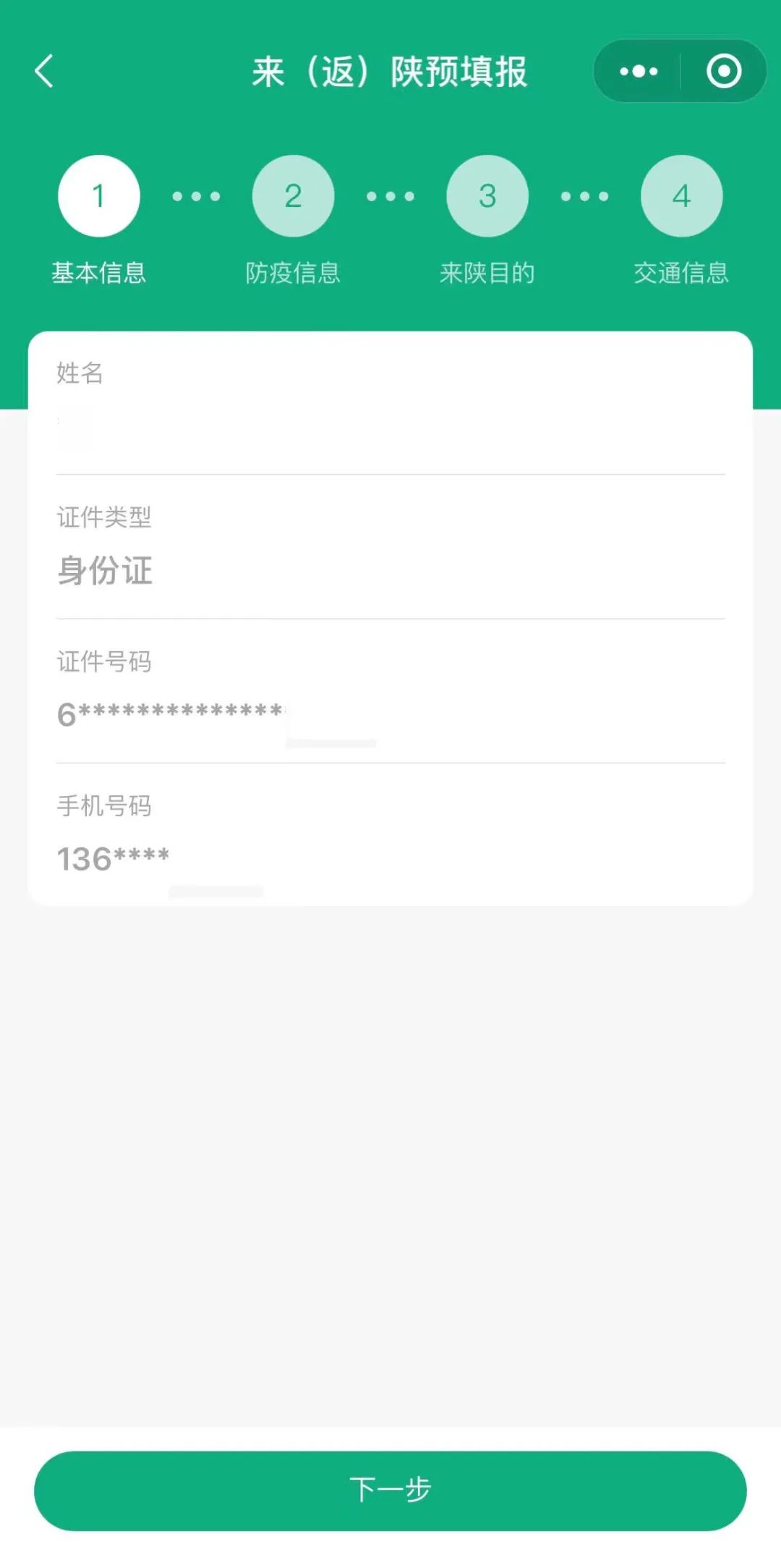This screenshot has width=781, height=1568.
Task: Edit the 证件号码 field
Action: tap(390, 691)
